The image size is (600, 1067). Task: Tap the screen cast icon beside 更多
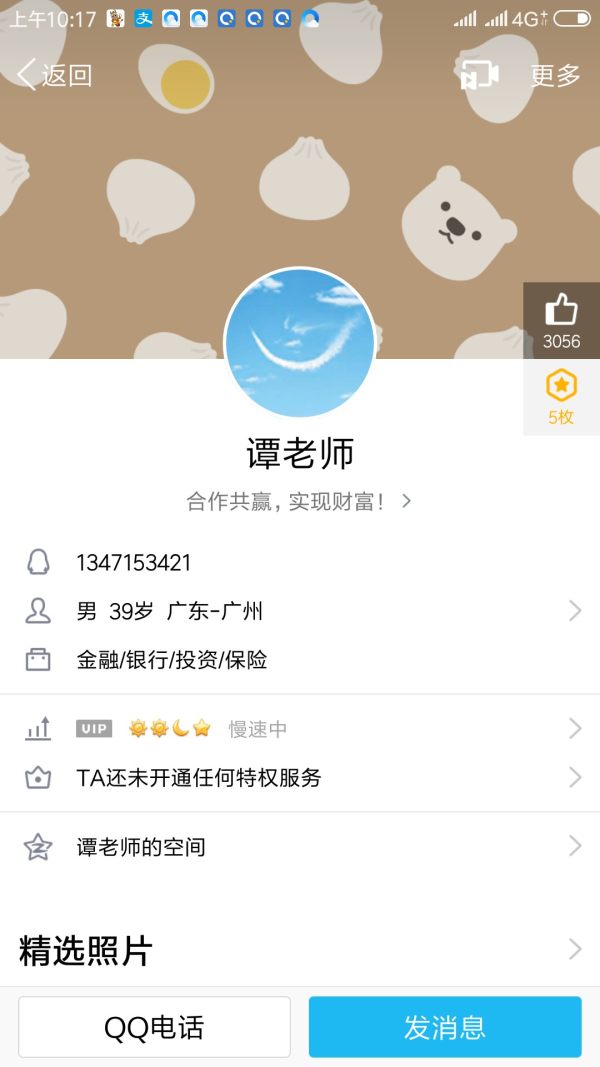pos(479,75)
